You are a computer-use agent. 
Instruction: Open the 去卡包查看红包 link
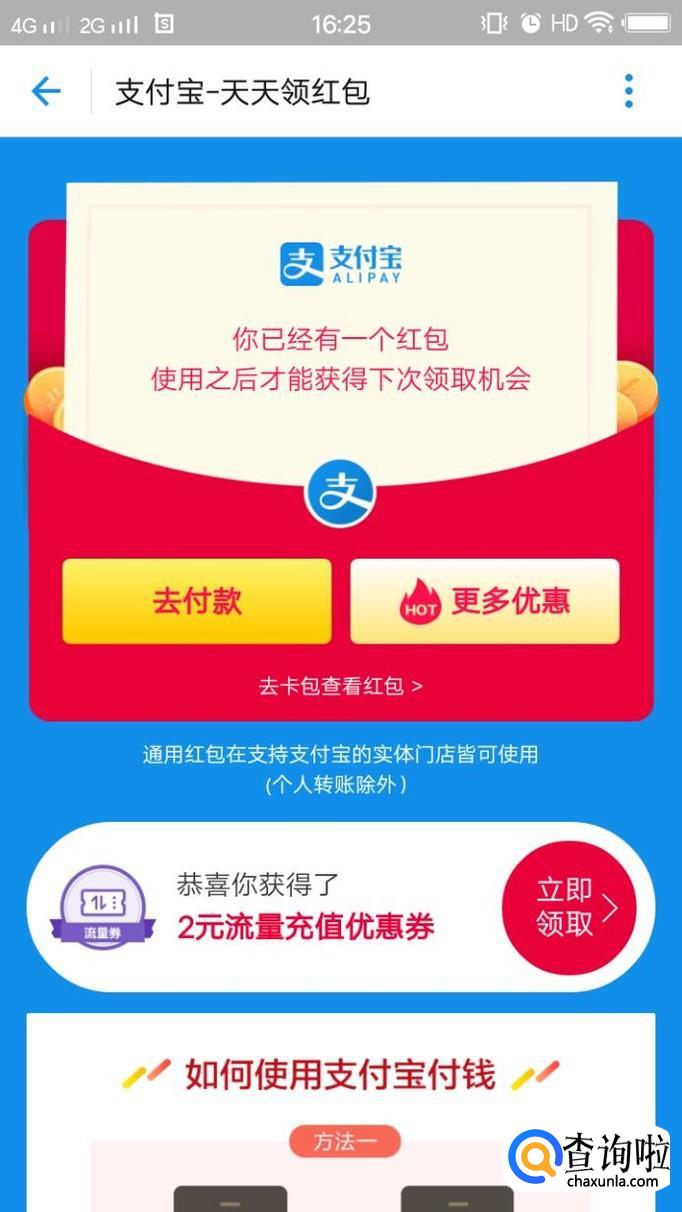point(341,686)
